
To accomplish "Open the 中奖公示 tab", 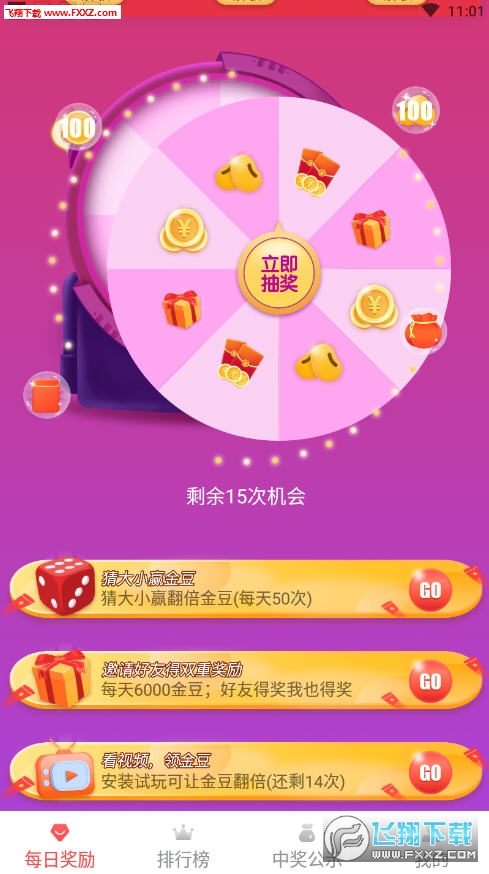I will click(x=306, y=847).
